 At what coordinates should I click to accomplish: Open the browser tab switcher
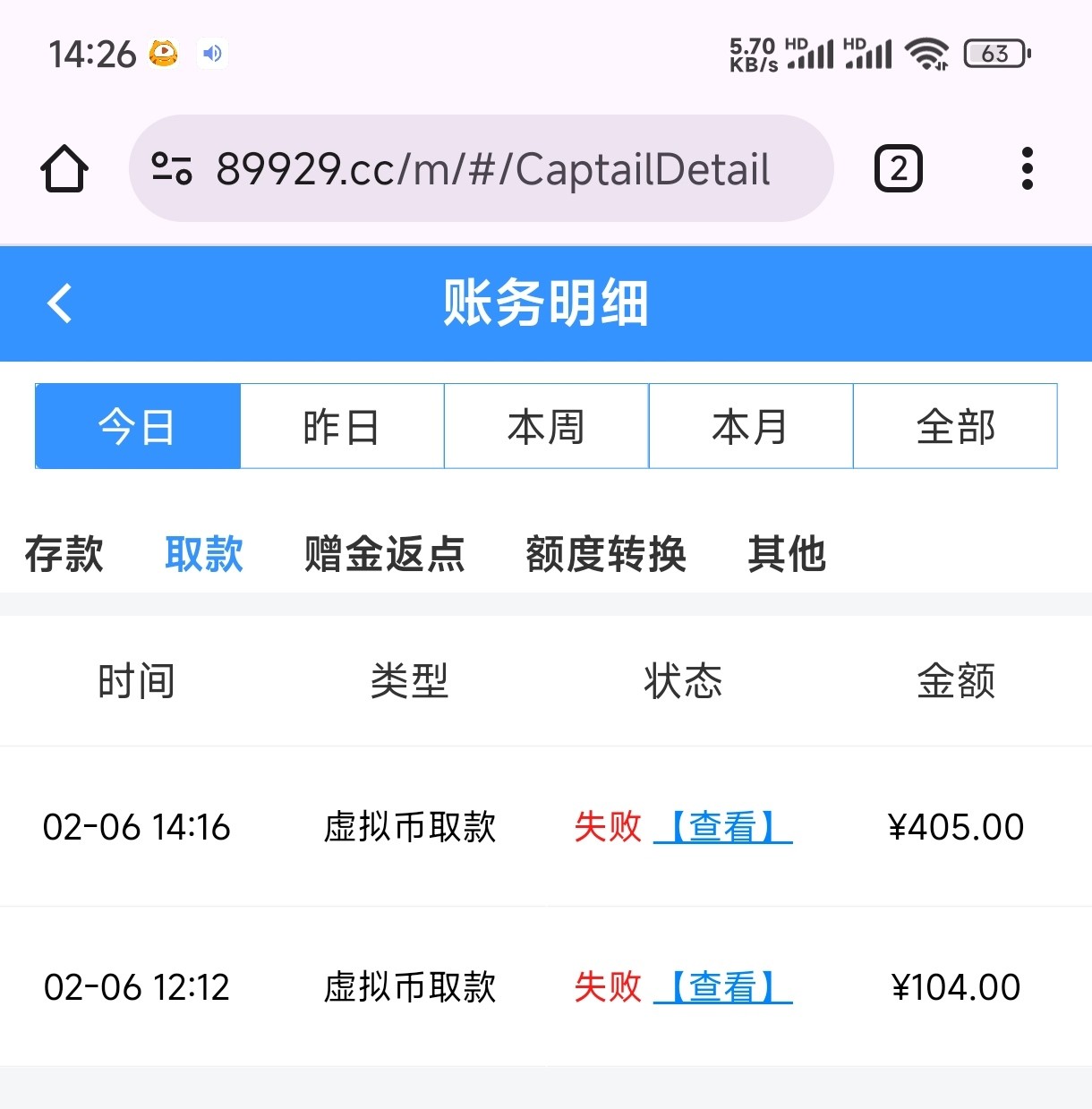[898, 168]
